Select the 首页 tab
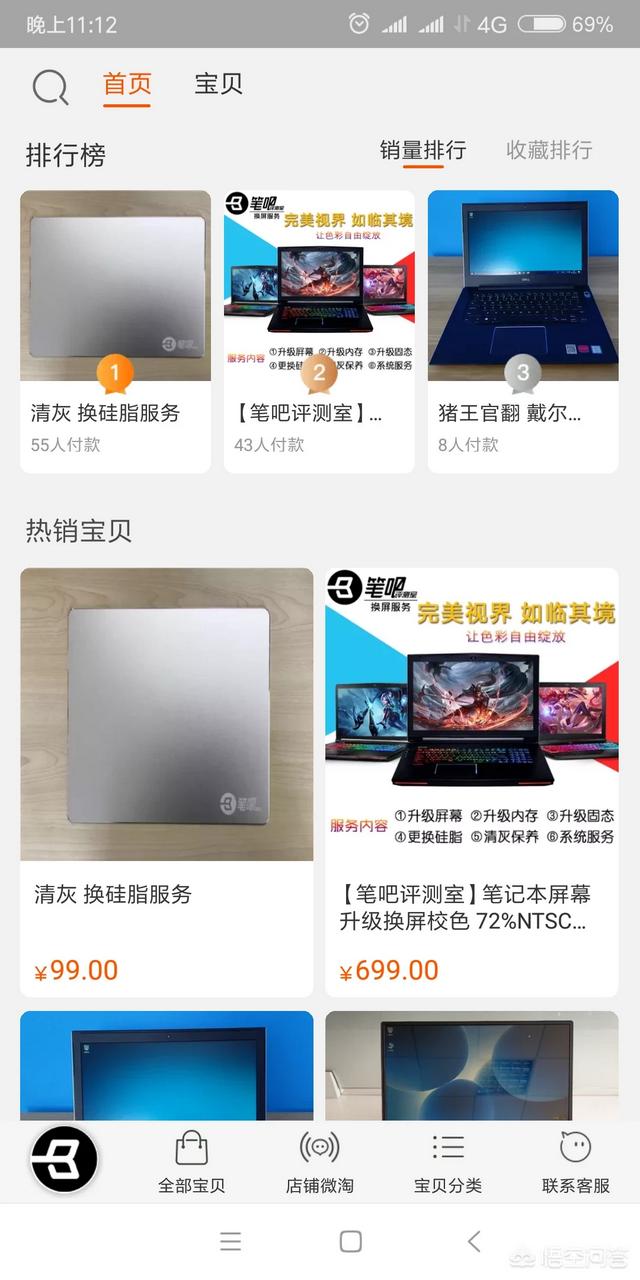Image resolution: width=640 pixels, height=1280 pixels. pos(127,84)
